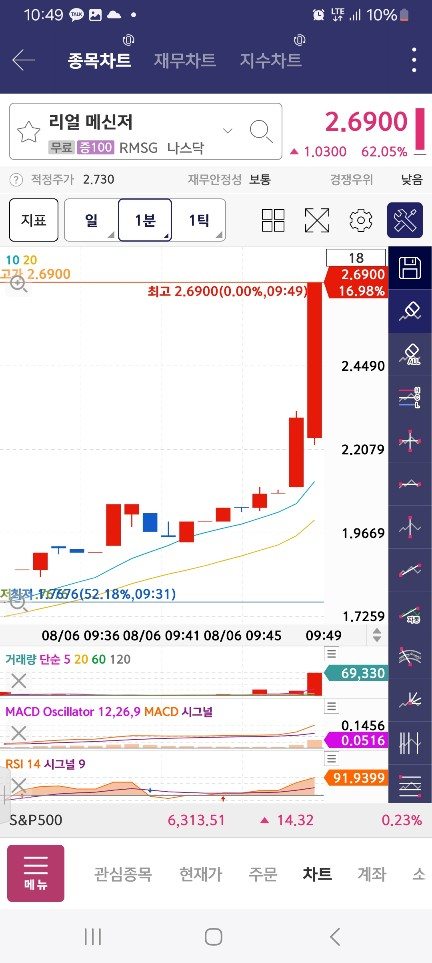Add 리얼 메신저 to favorites star
The image size is (432, 963).
(28, 131)
